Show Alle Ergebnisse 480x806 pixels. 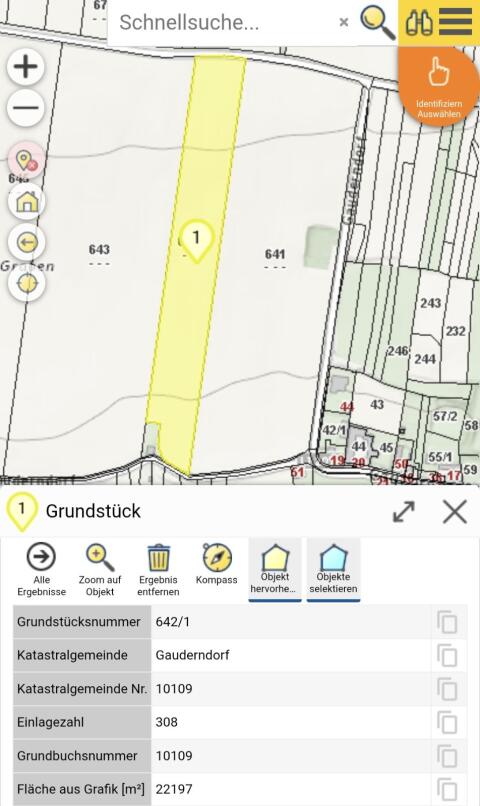tap(41, 570)
